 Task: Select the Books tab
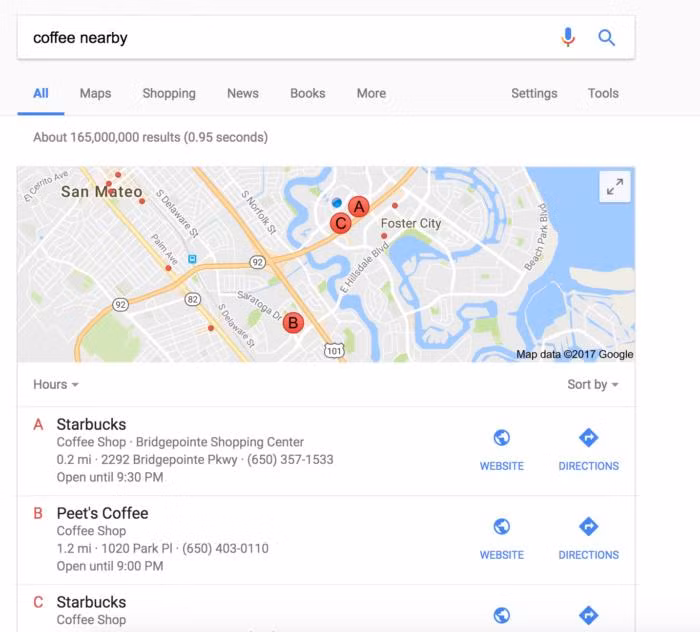(308, 93)
